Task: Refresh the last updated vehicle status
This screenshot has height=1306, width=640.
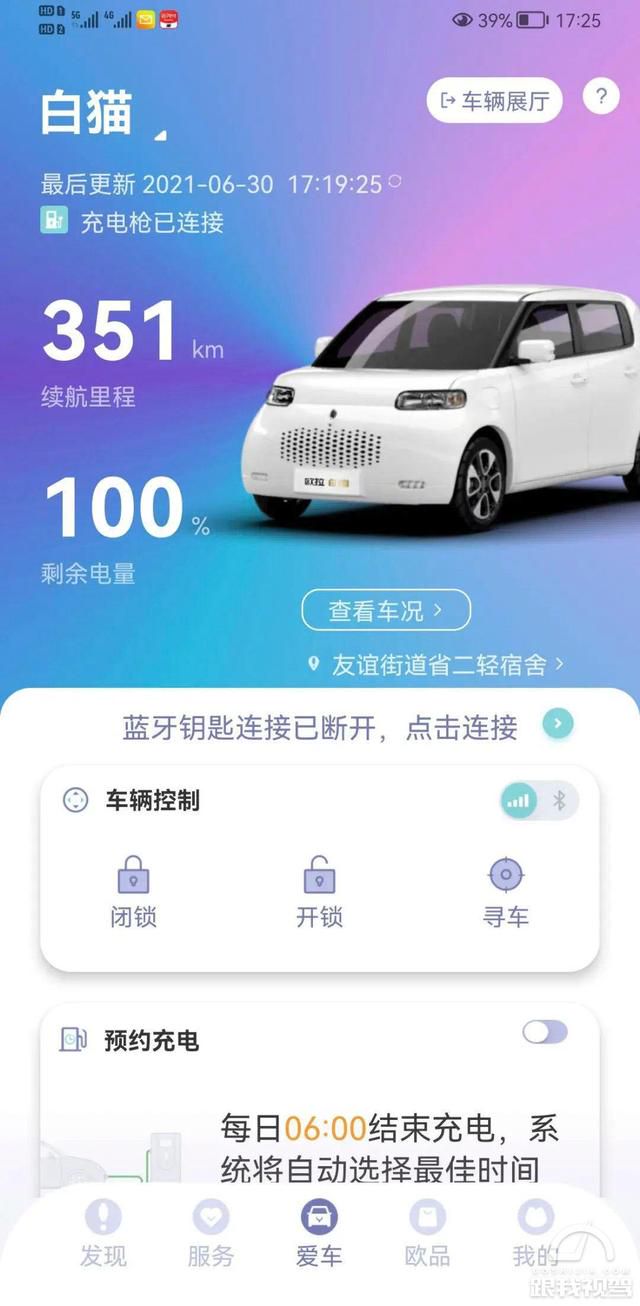Action: (x=395, y=182)
